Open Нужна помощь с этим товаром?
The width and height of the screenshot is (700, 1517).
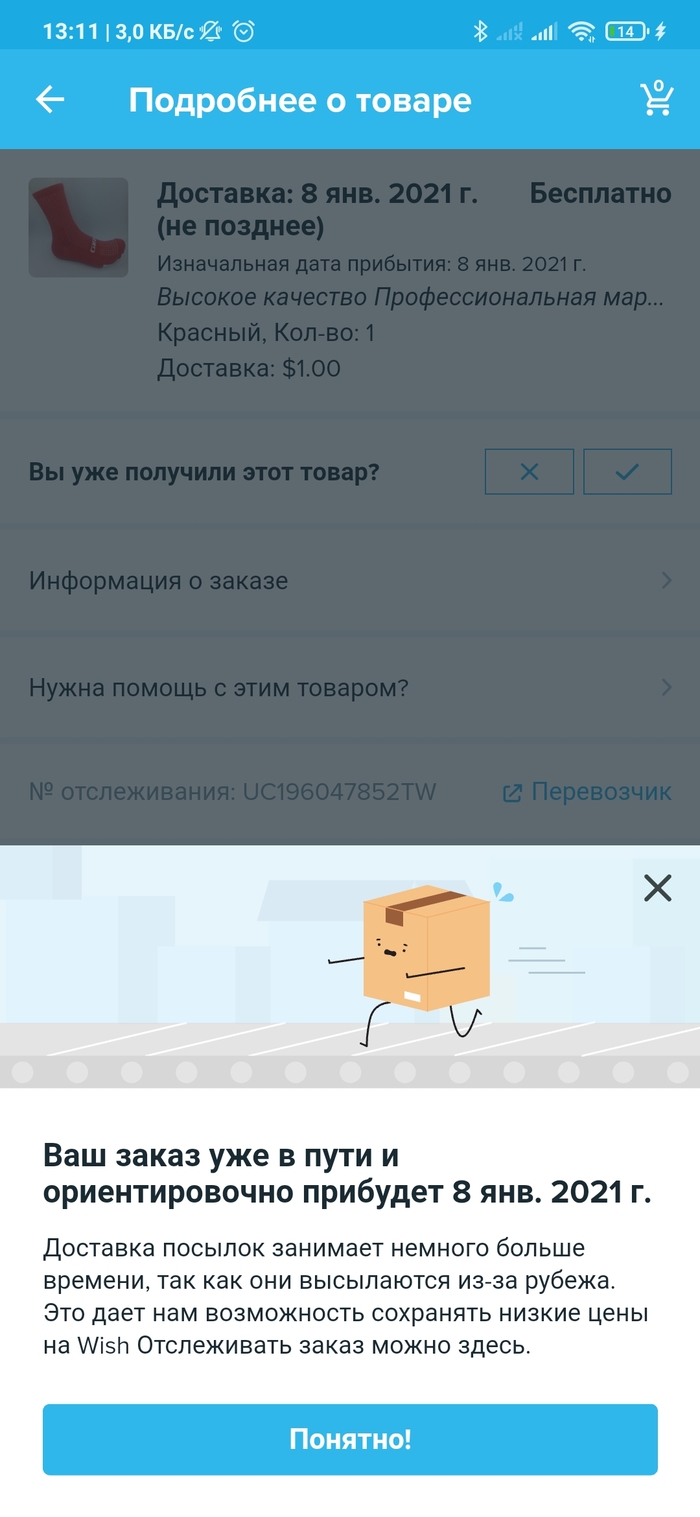pos(350,688)
